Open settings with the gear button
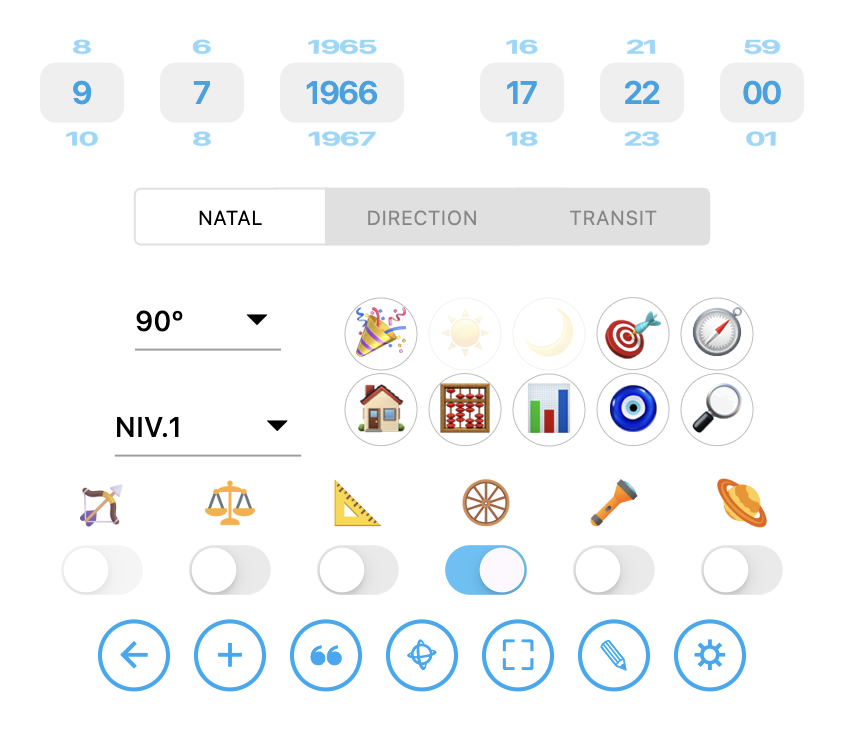860x750 pixels. pos(710,656)
